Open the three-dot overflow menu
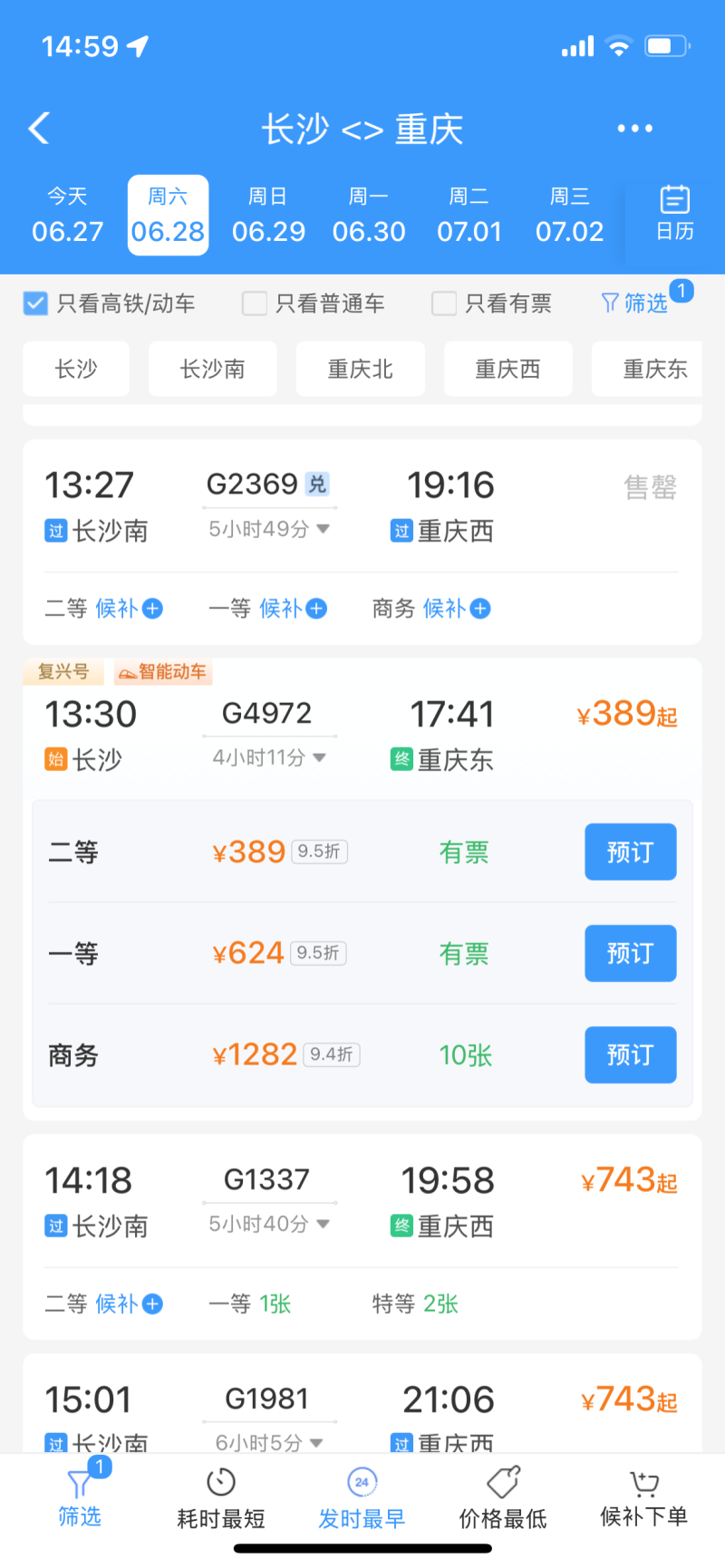The height and width of the screenshot is (1568, 725). tap(634, 129)
